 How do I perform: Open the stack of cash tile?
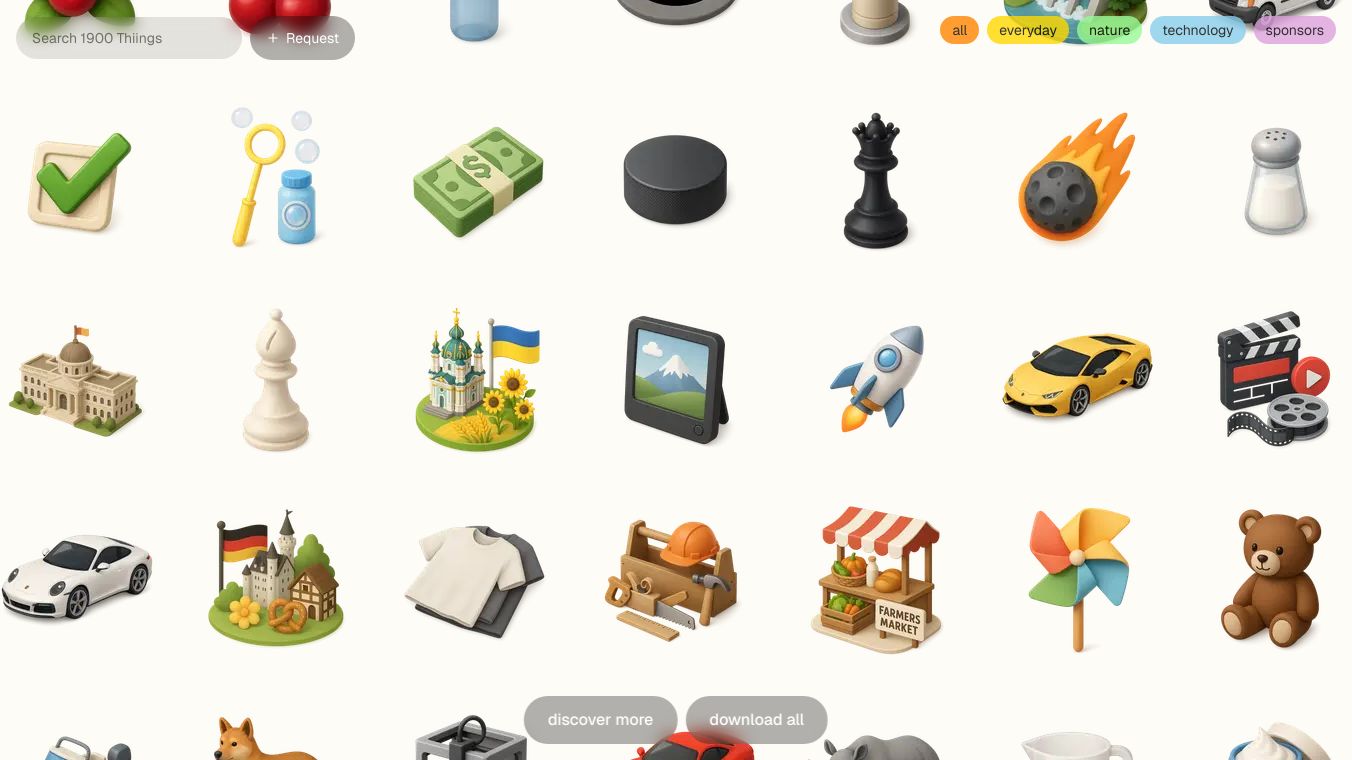tap(477, 181)
